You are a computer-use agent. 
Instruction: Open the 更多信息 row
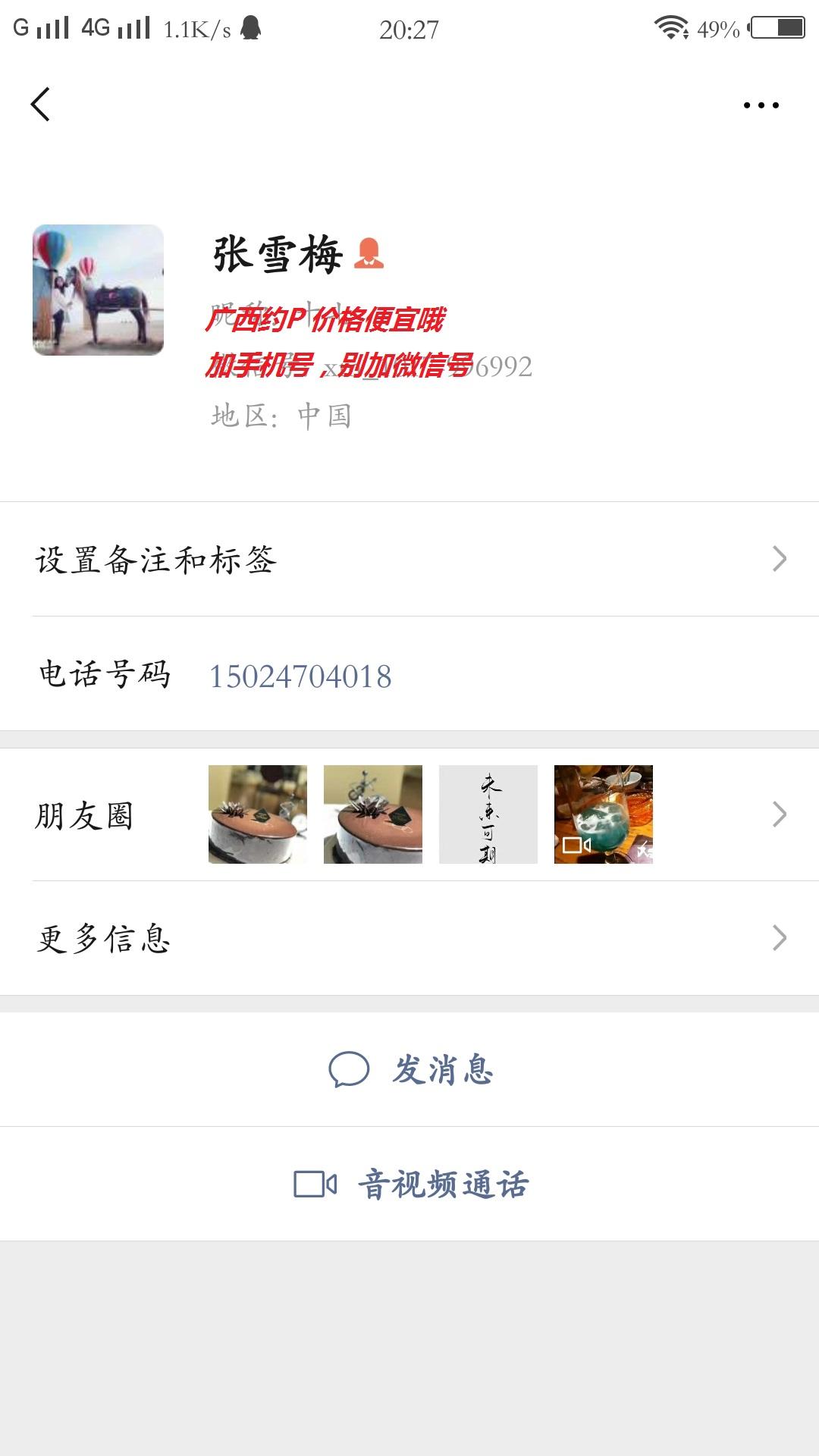[409, 939]
